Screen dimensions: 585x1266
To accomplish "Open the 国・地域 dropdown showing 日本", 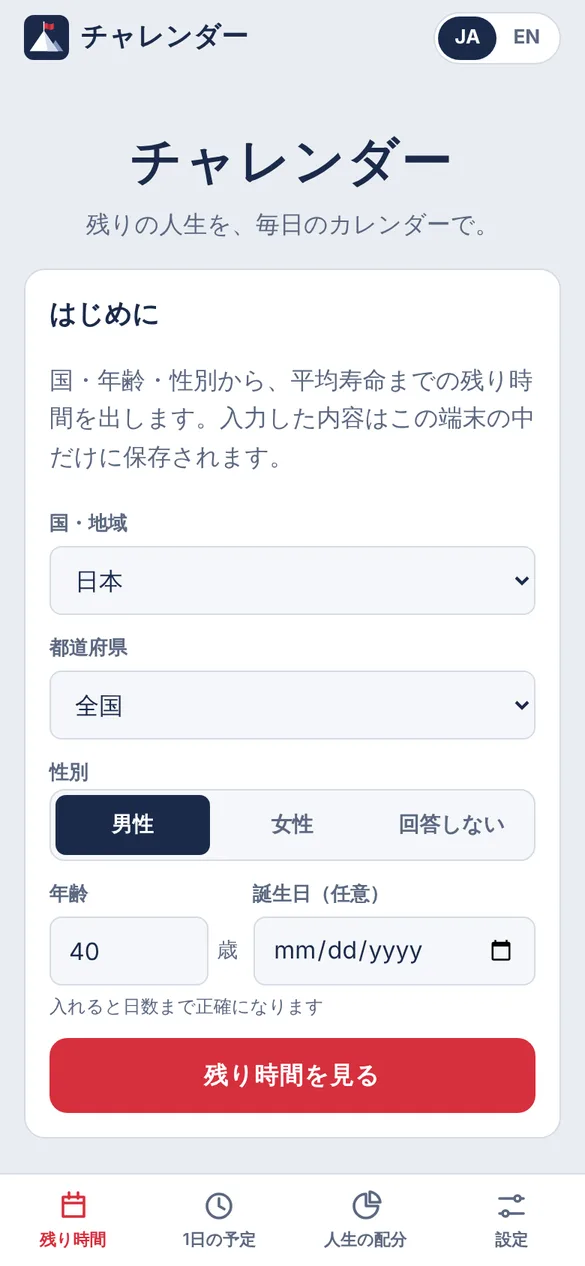I will pyautogui.click(x=292, y=580).
